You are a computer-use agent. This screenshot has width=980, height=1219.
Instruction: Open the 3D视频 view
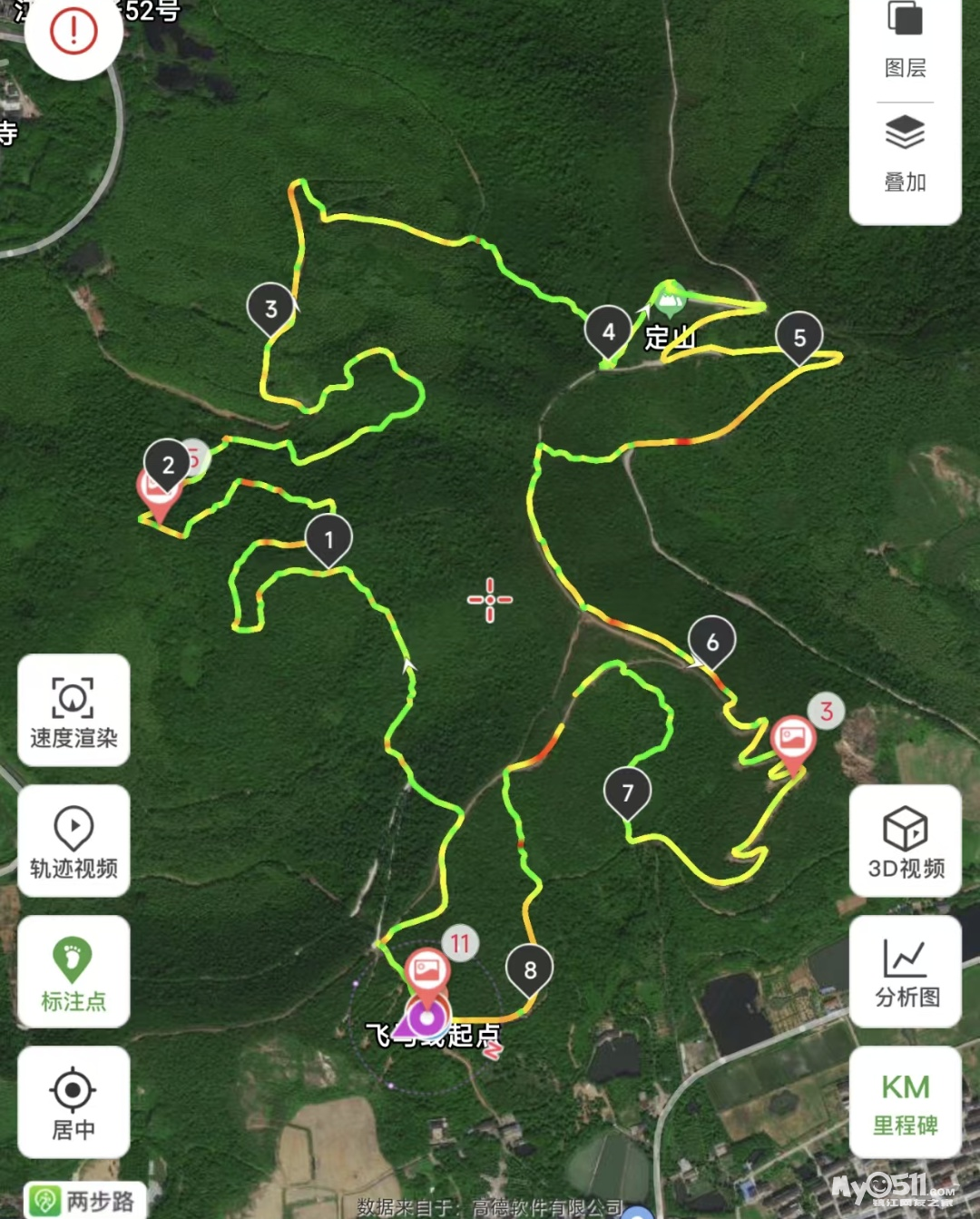click(905, 841)
